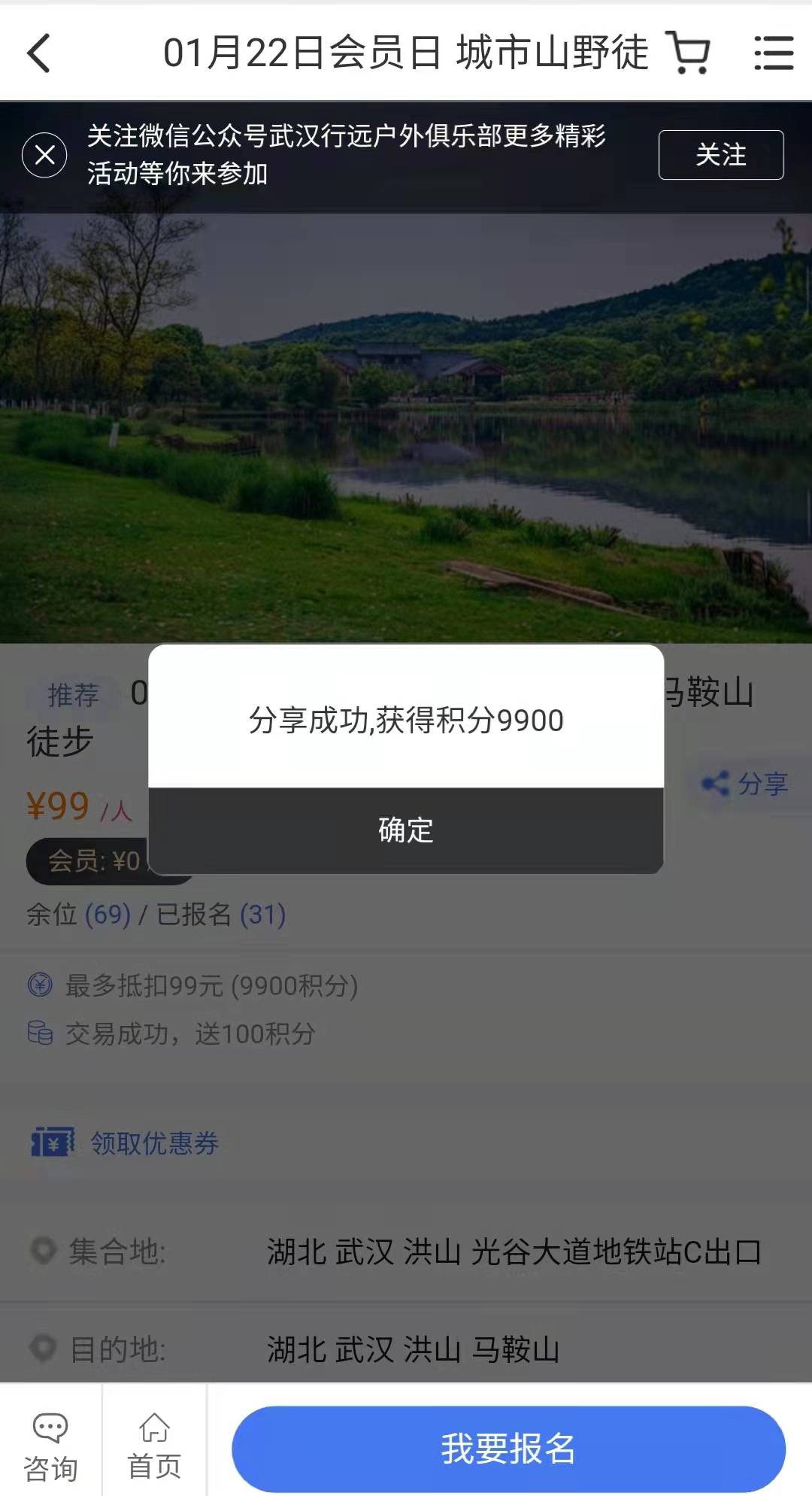Follow the club's official account via 关注
Screen dimensions: 812x1496
tap(720, 155)
